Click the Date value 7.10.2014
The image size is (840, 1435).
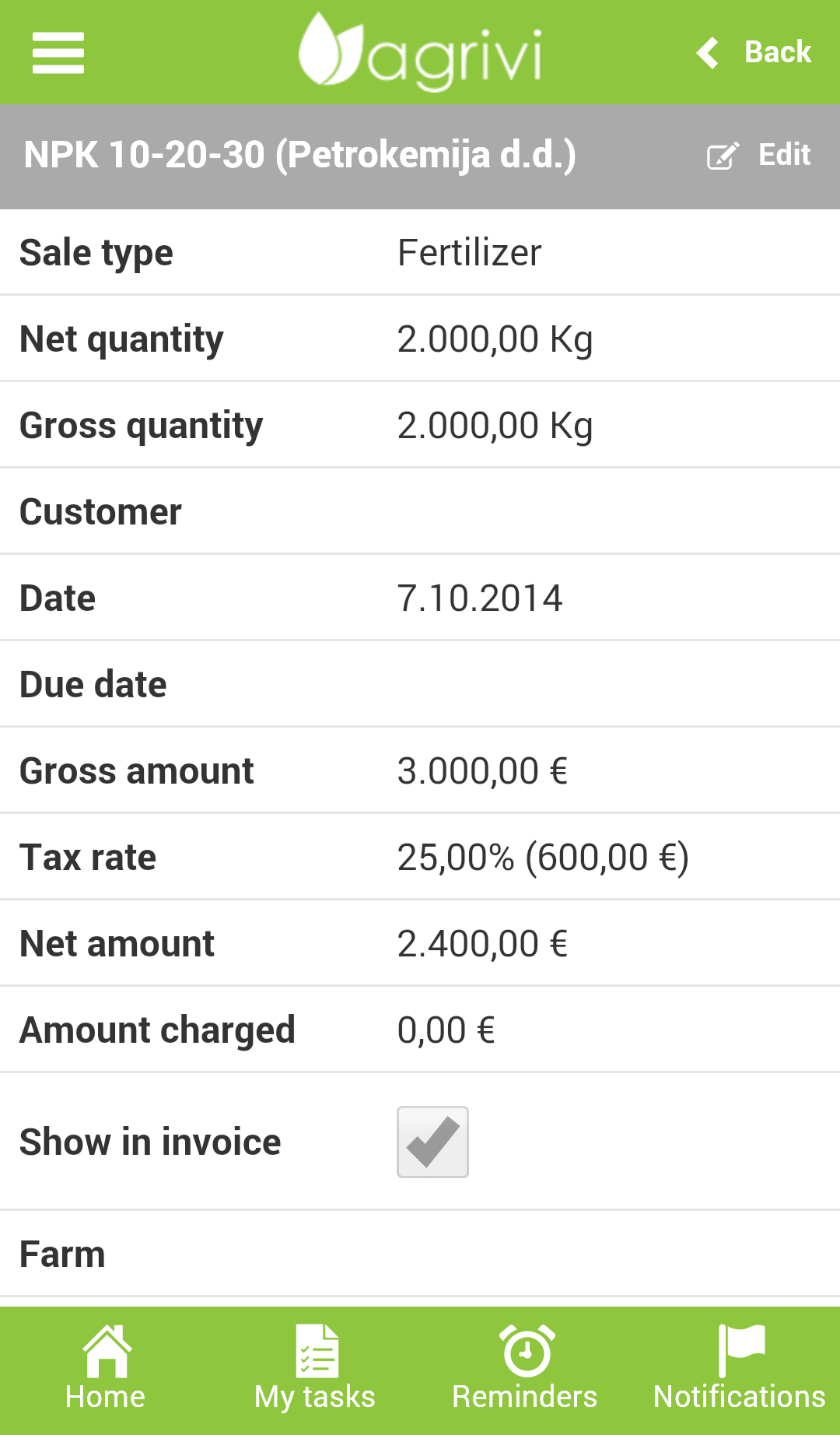[480, 597]
